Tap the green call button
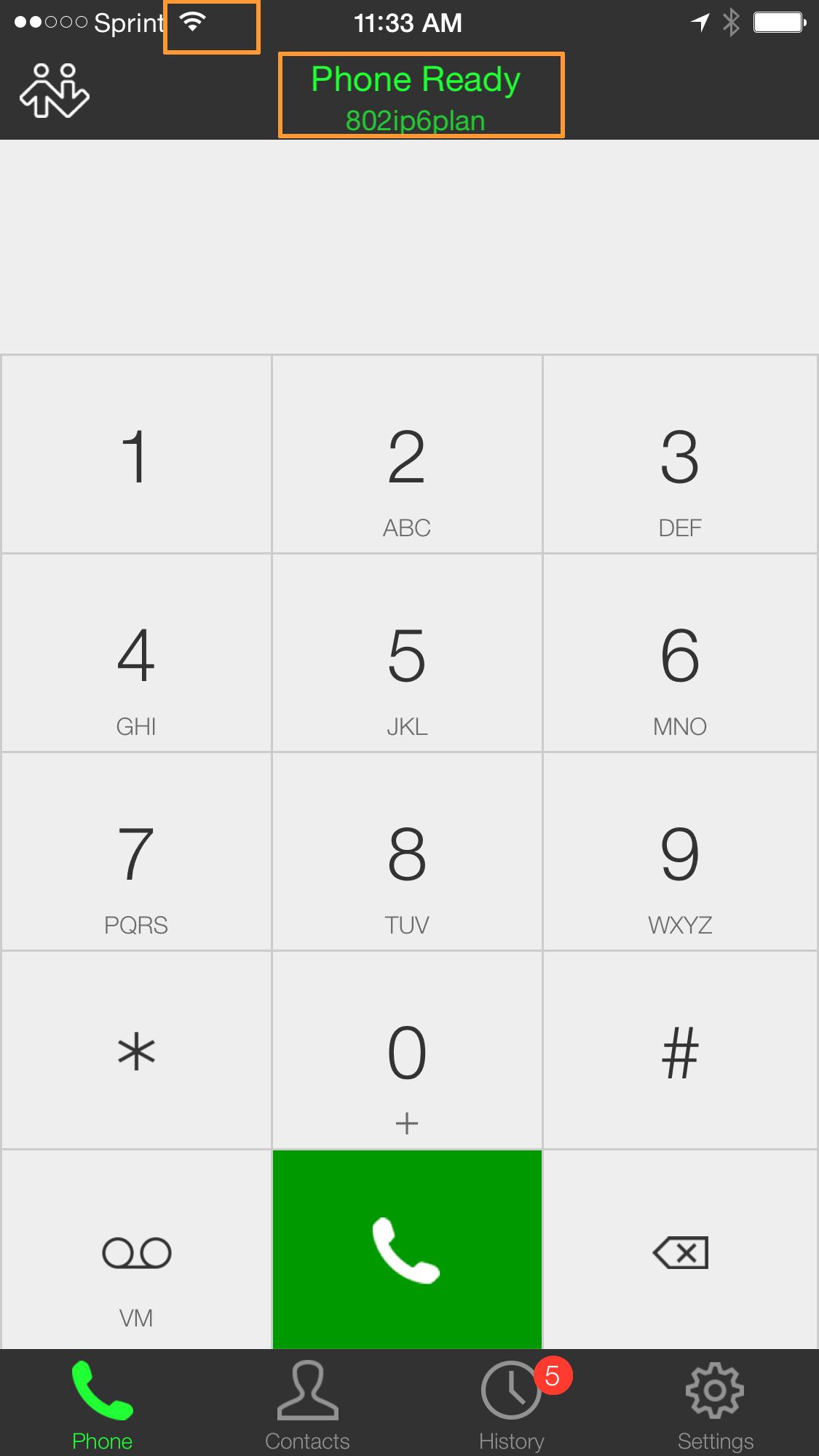This screenshot has height=1456, width=819. point(407,1249)
